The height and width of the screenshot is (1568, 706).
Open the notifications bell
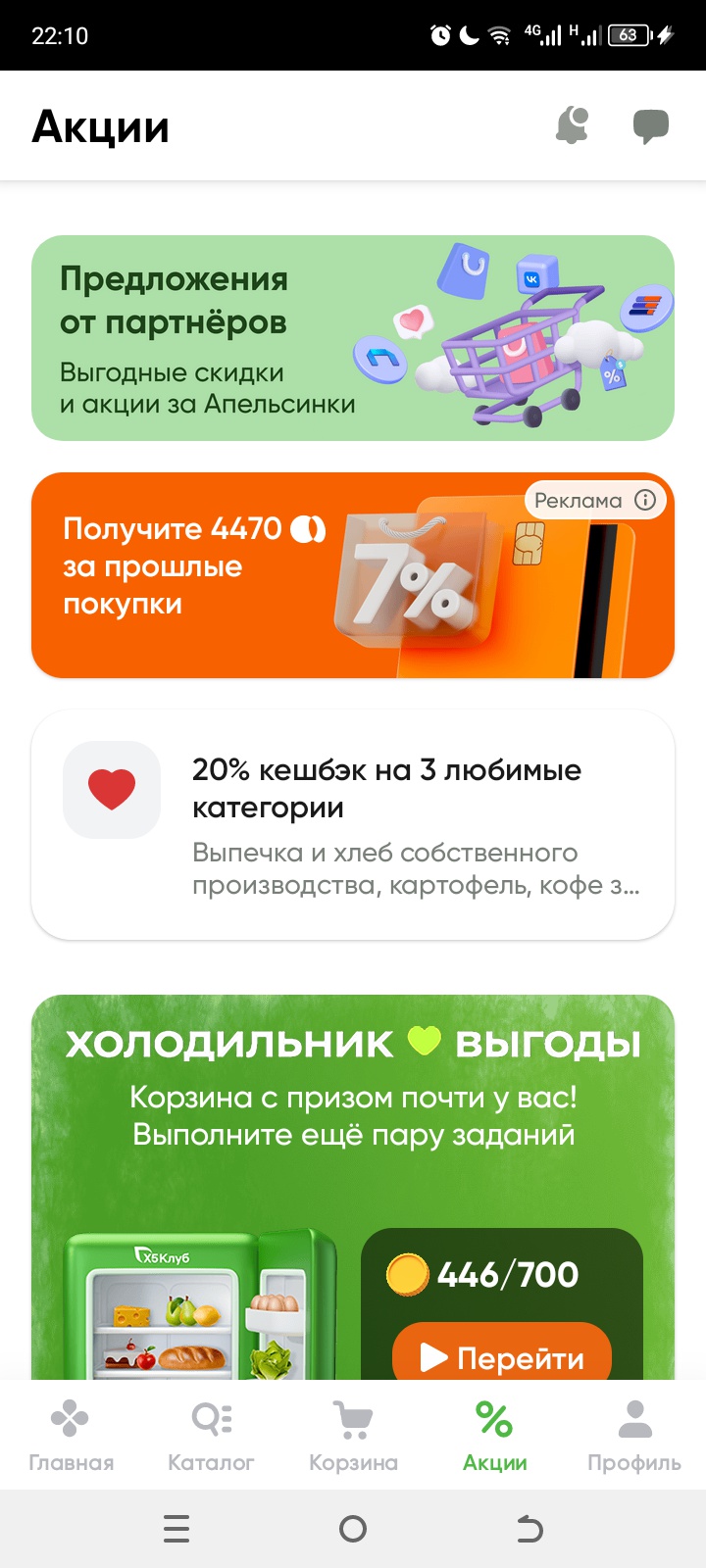coord(572,126)
